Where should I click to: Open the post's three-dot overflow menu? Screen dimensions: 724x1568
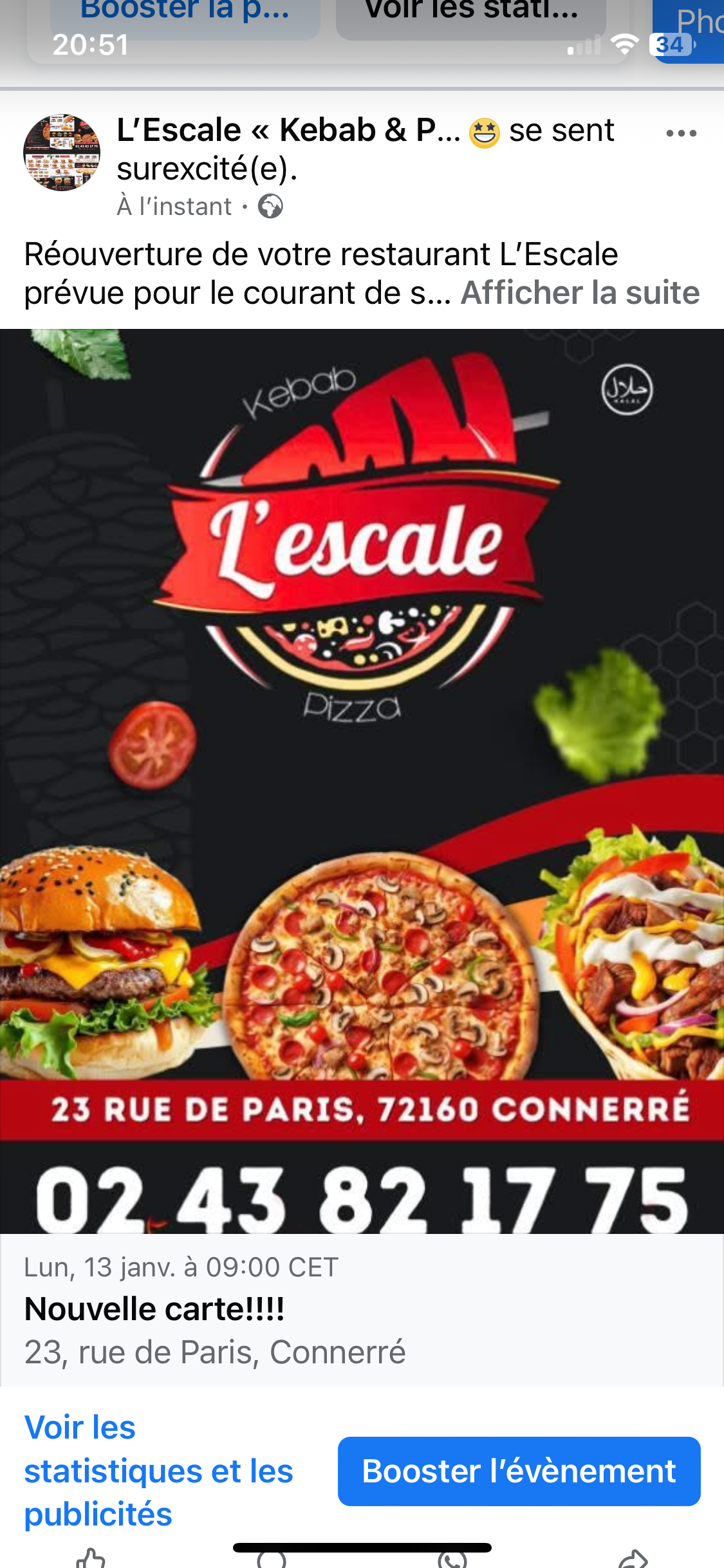pos(681,134)
